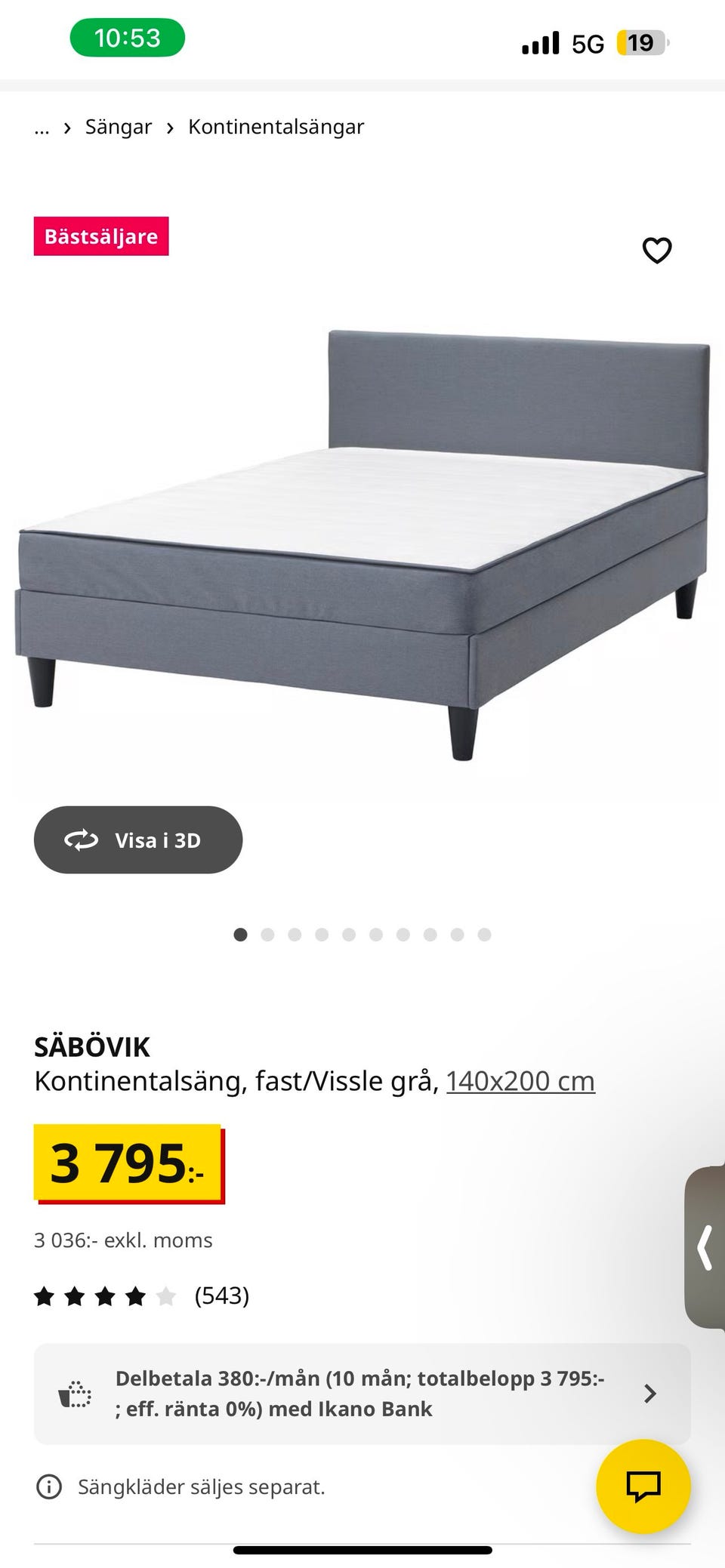
Task: Expand the 140x200 cm size selector
Action: (520, 1080)
